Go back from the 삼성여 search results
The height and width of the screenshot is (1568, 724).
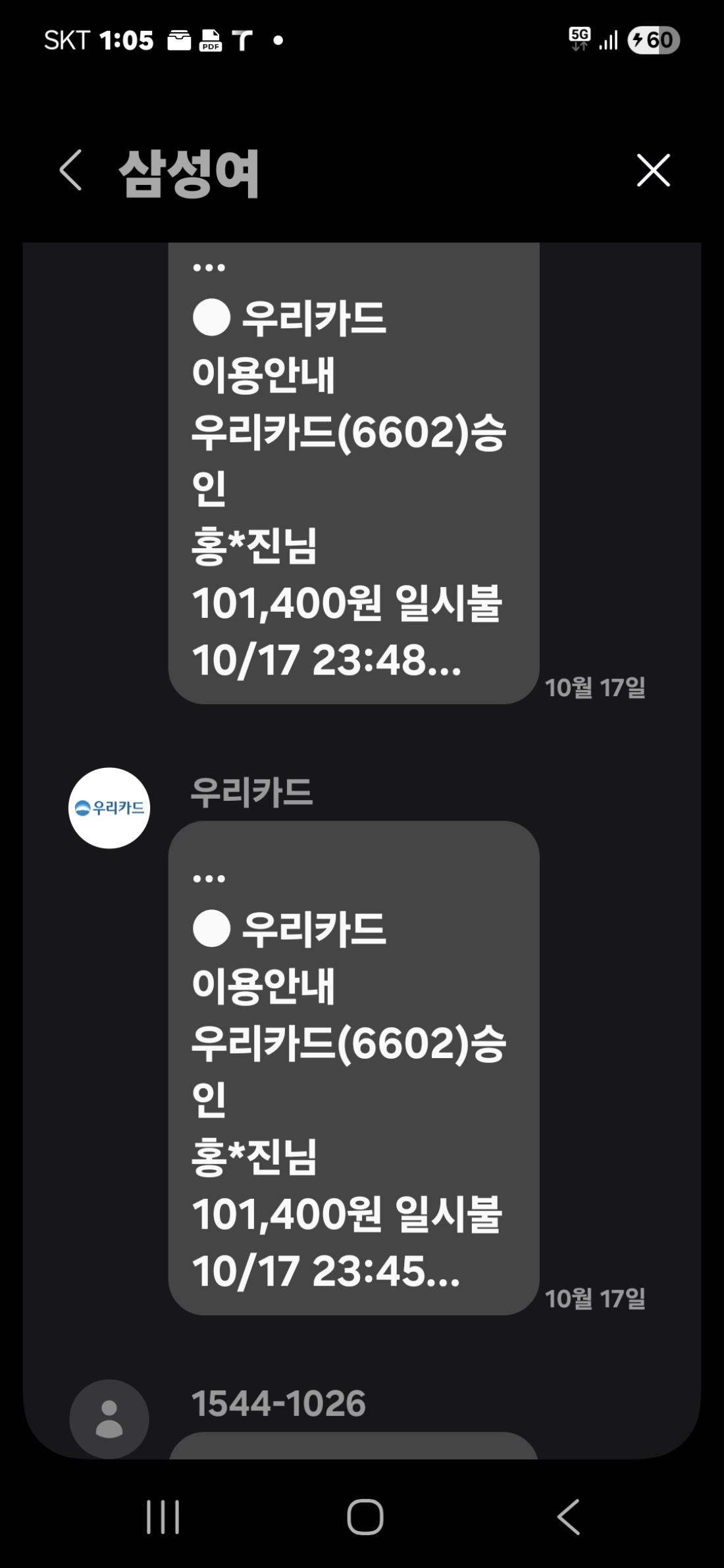tap(71, 170)
